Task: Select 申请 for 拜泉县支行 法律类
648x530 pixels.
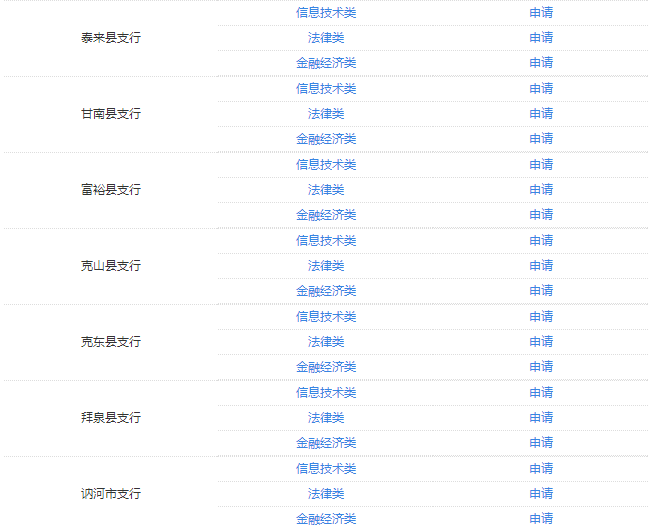Action: pos(541,418)
